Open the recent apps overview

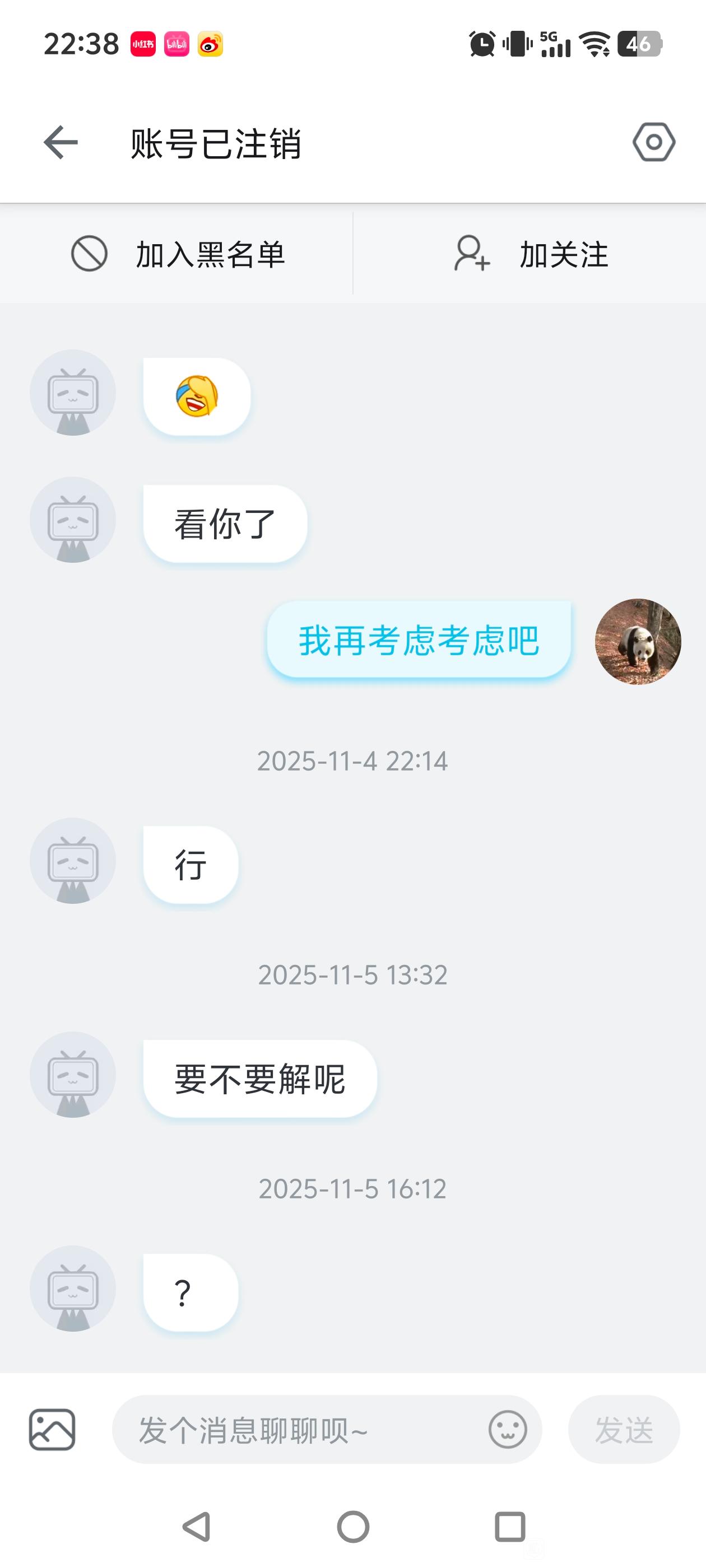[510, 1527]
